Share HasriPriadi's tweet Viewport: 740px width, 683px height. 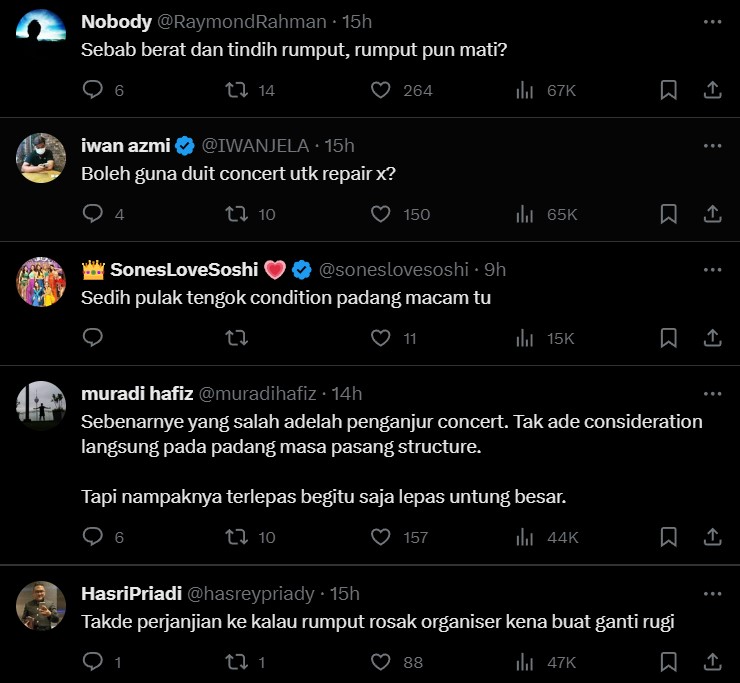[713, 662]
